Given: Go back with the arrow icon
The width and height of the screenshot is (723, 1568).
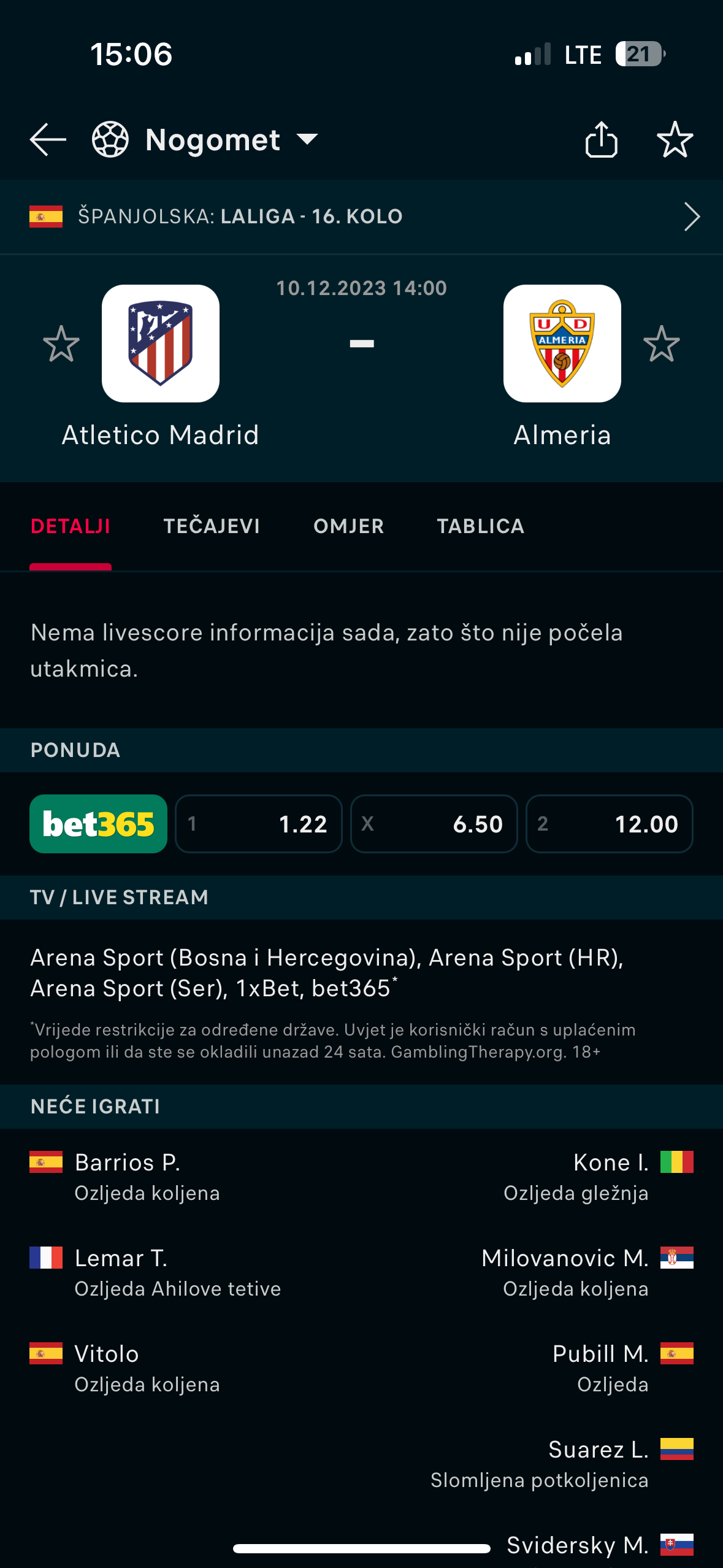Looking at the screenshot, I should (x=48, y=140).
